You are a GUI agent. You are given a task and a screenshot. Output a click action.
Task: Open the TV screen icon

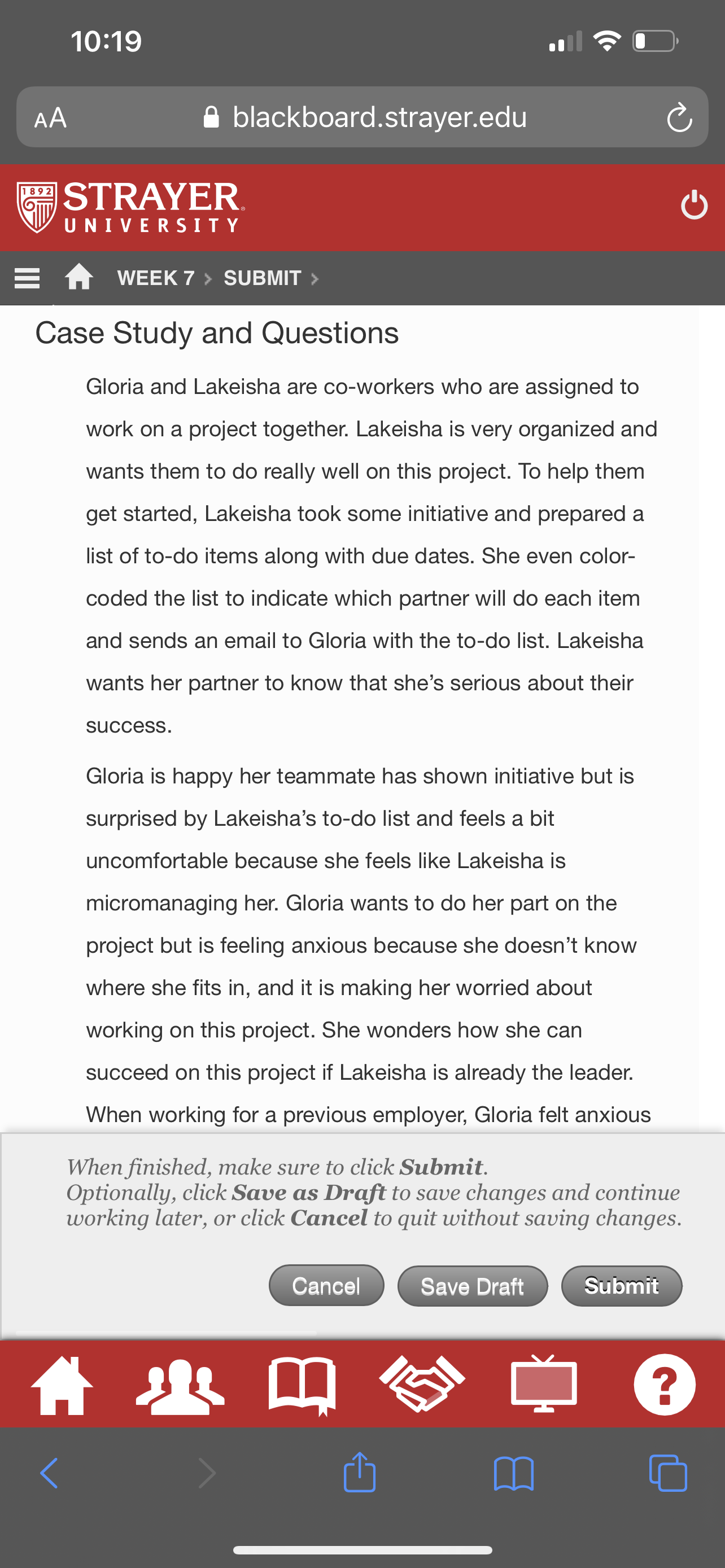[x=544, y=1384]
